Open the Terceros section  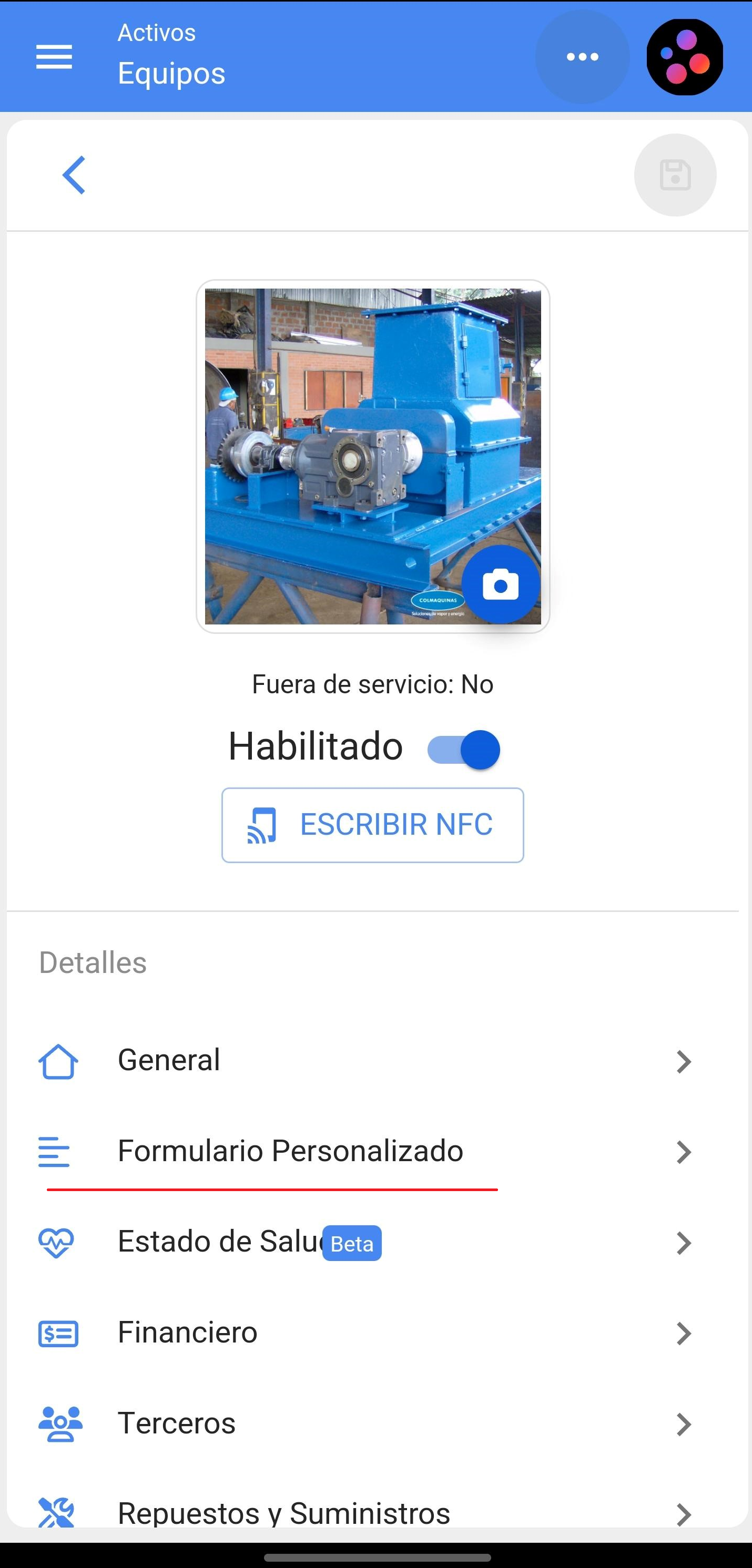pyautogui.click(x=365, y=1424)
